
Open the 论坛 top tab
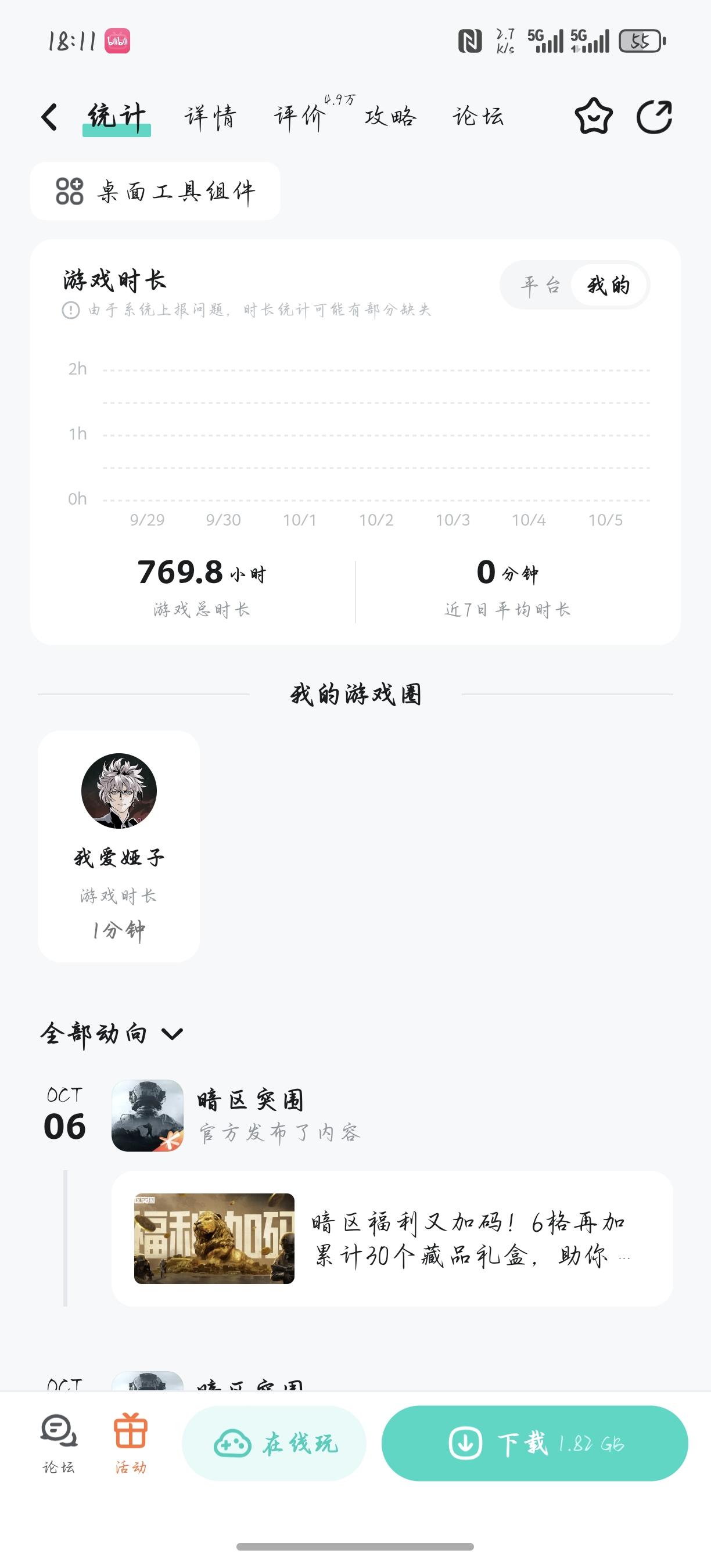pyautogui.click(x=479, y=116)
